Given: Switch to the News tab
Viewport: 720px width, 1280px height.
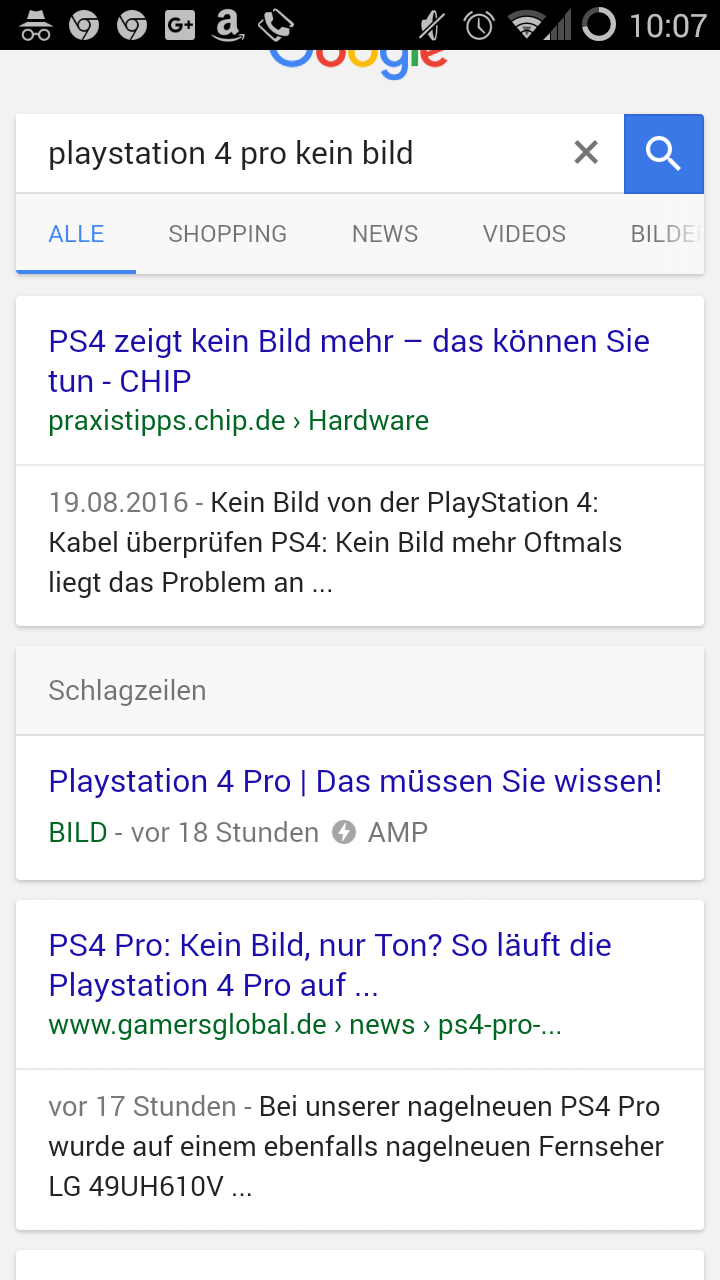Looking at the screenshot, I should 385,234.
